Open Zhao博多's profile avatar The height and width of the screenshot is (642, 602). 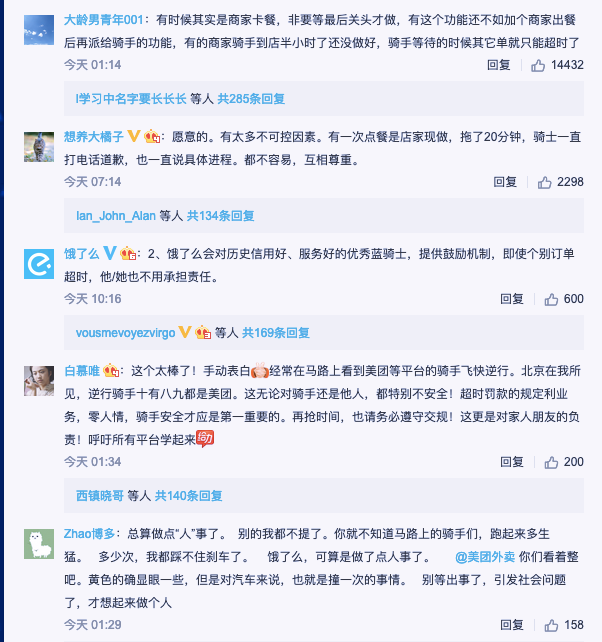pyautogui.click(x=39, y=544)
